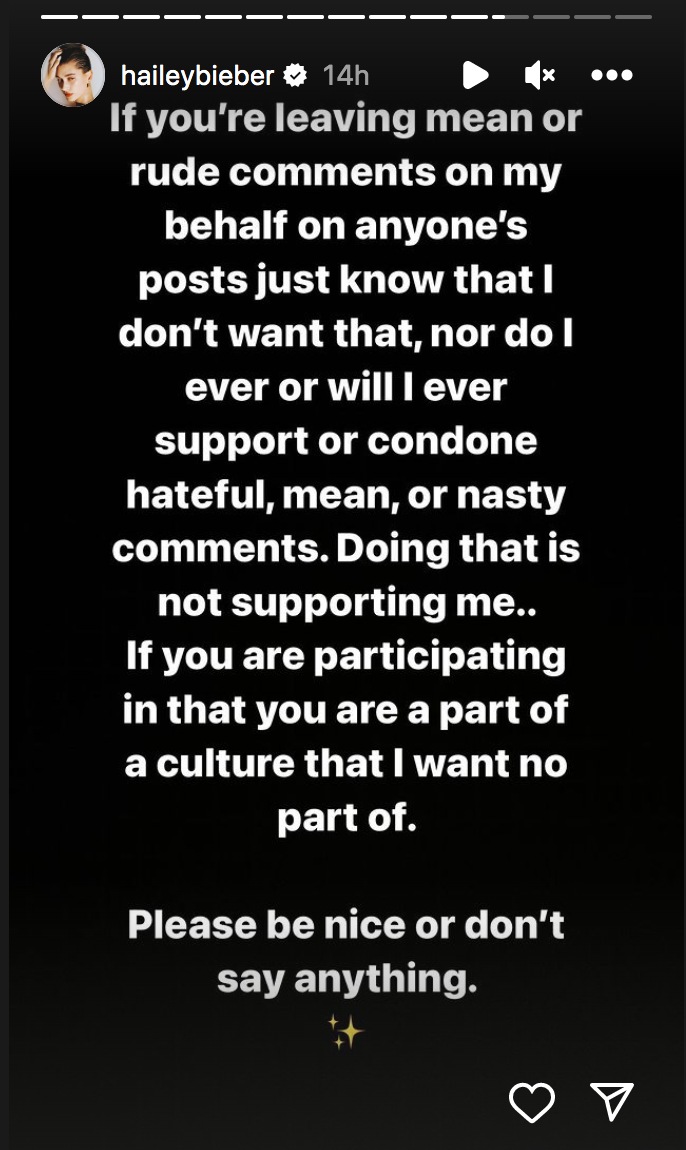Open the haileybieber username link

(x=198, y=75)
